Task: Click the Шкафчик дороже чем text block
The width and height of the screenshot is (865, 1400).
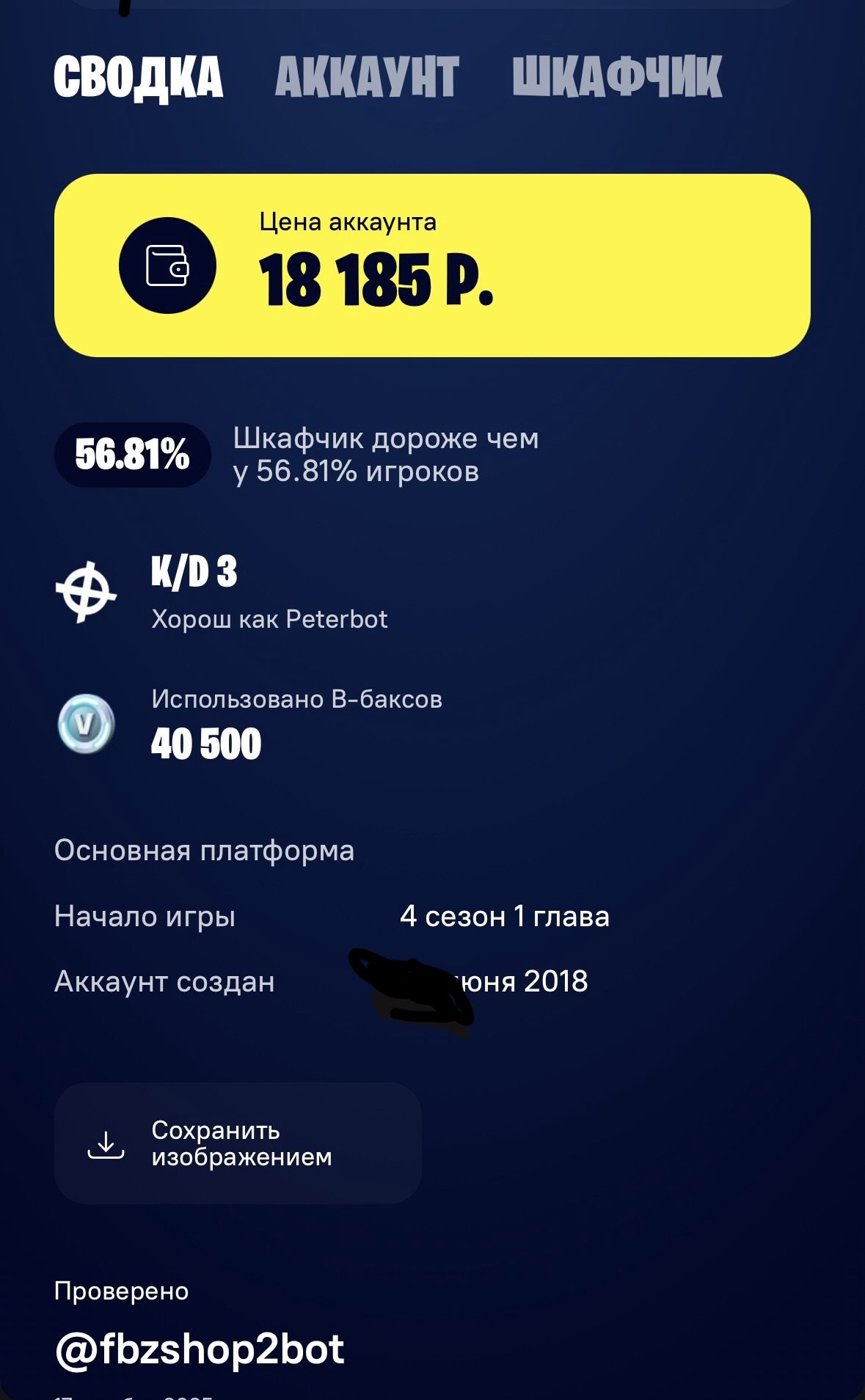Action: [x=386, y=455]
